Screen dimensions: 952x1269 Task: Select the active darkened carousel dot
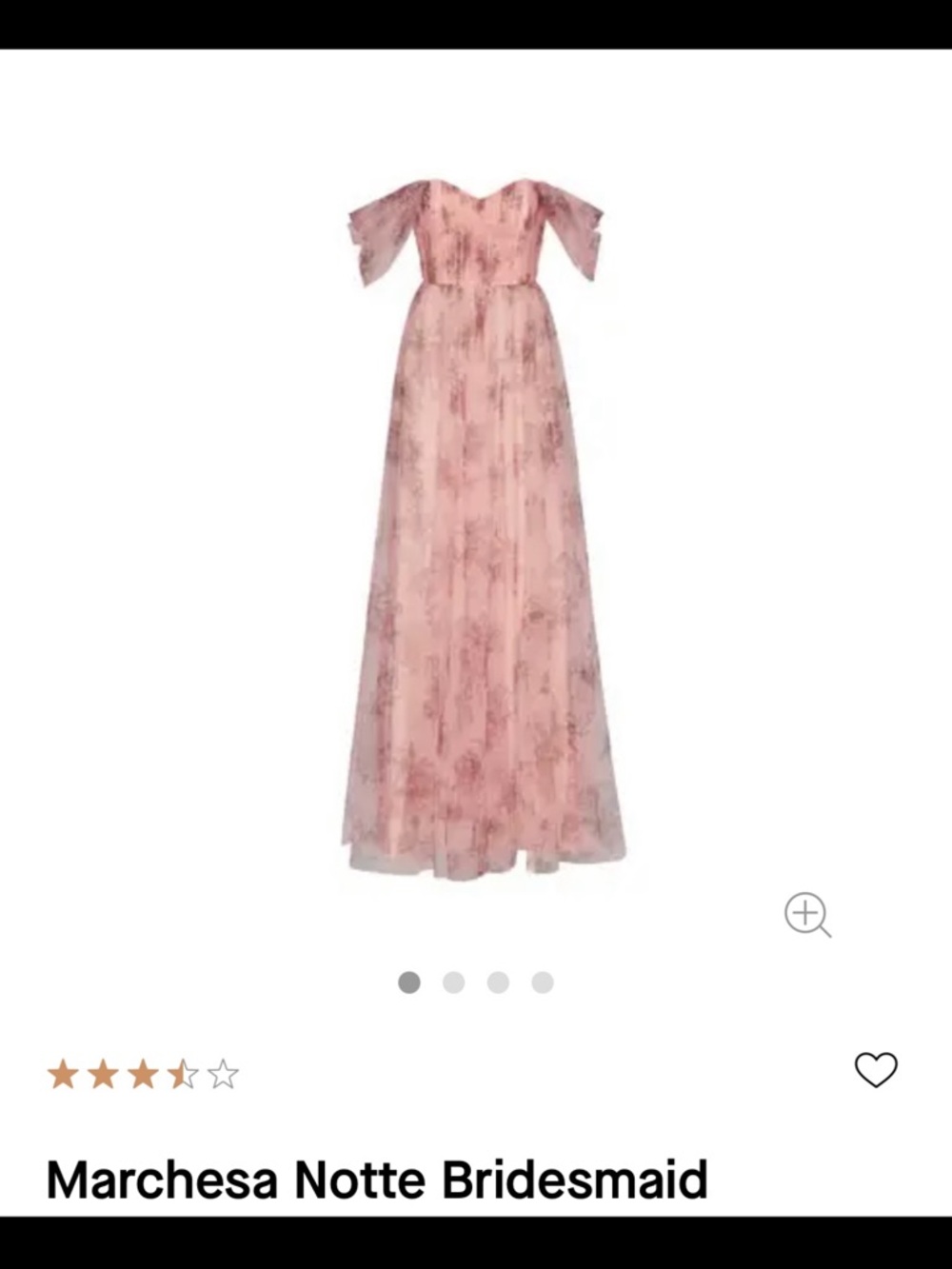pyautogui.click(x=410, y=981)
